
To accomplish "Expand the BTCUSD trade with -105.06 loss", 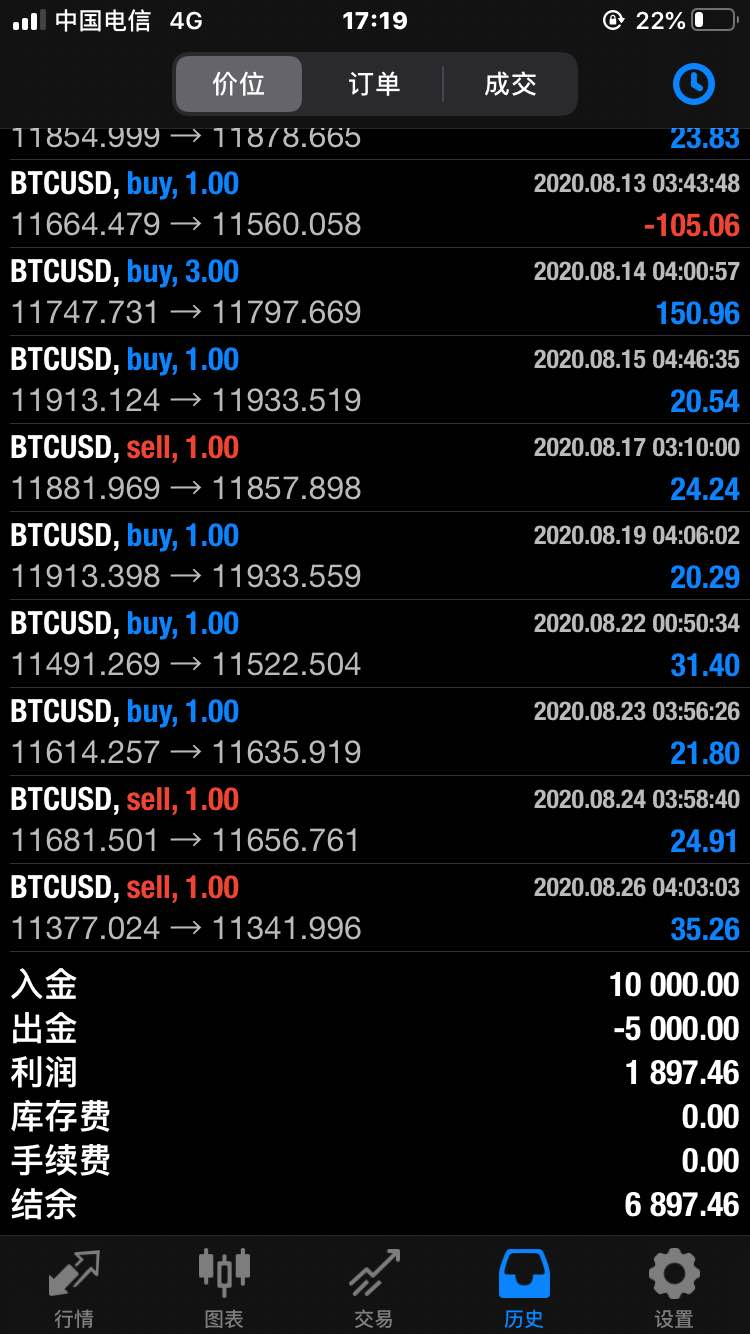I will coord(375,204).
